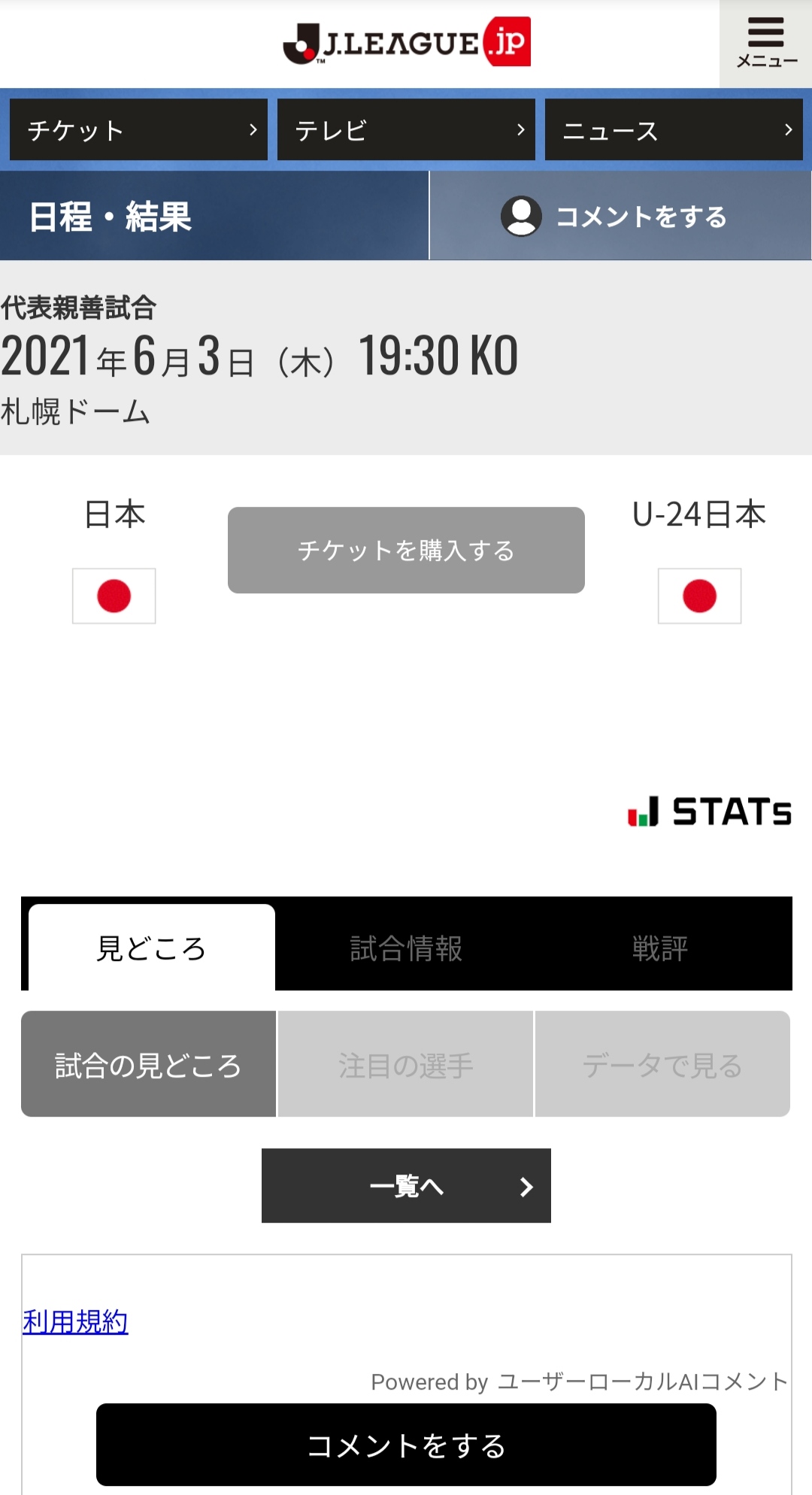Open the ニュース section
This screenshot has height=1495, width=812.
point(674,130)
